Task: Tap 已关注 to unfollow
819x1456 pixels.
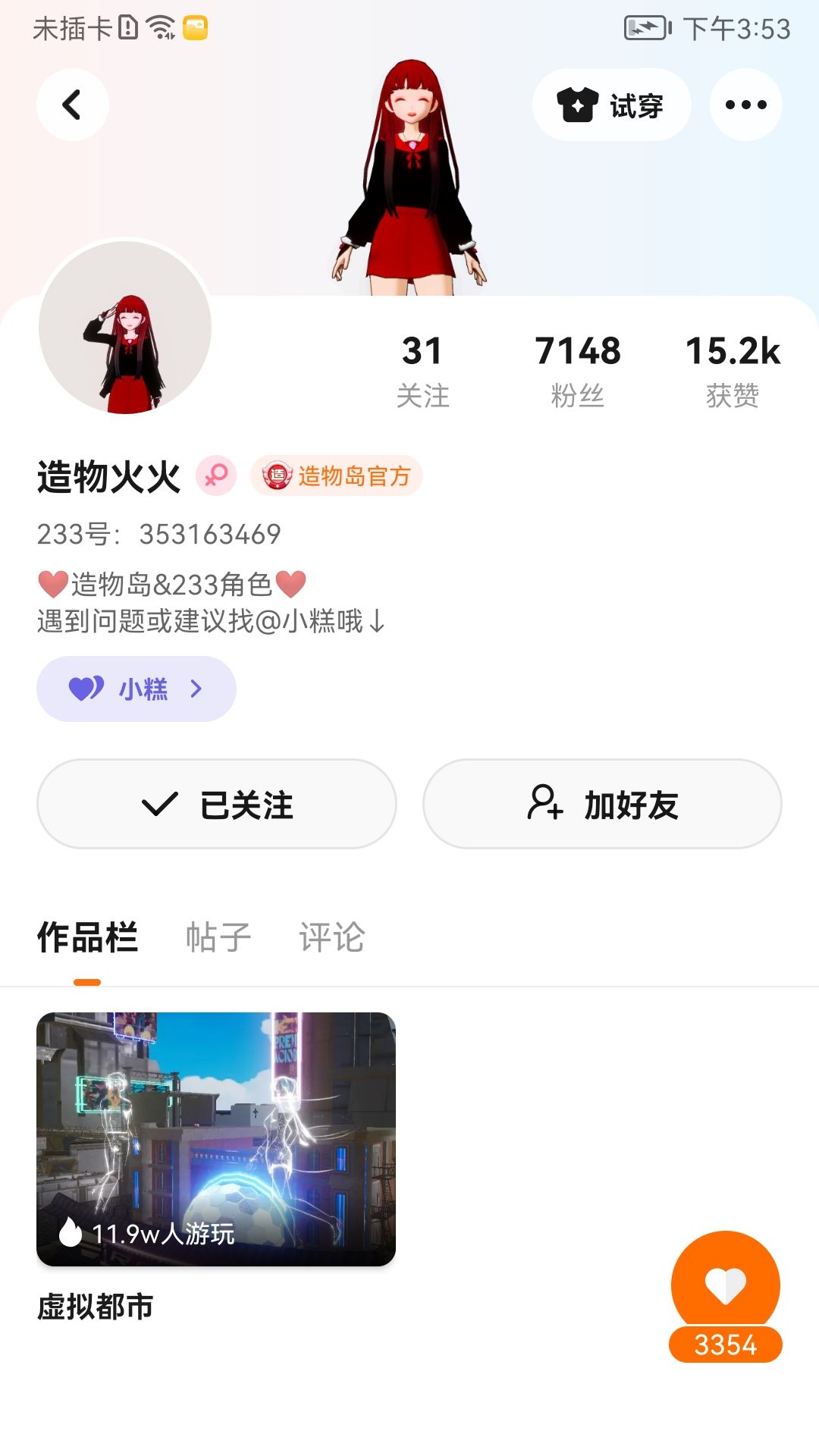Action: pyautogui.click(x=217, y=804)
